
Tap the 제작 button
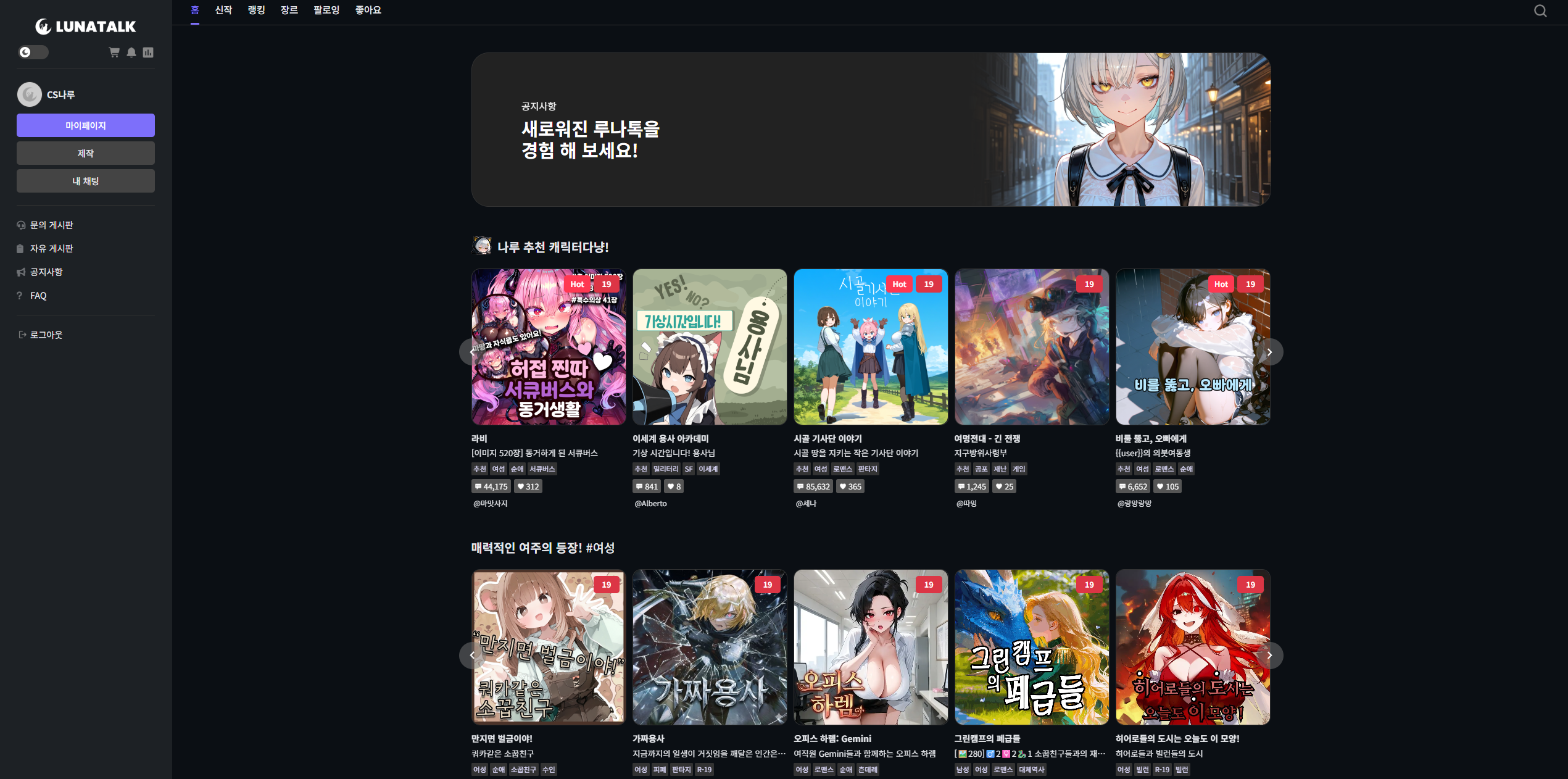86,153
